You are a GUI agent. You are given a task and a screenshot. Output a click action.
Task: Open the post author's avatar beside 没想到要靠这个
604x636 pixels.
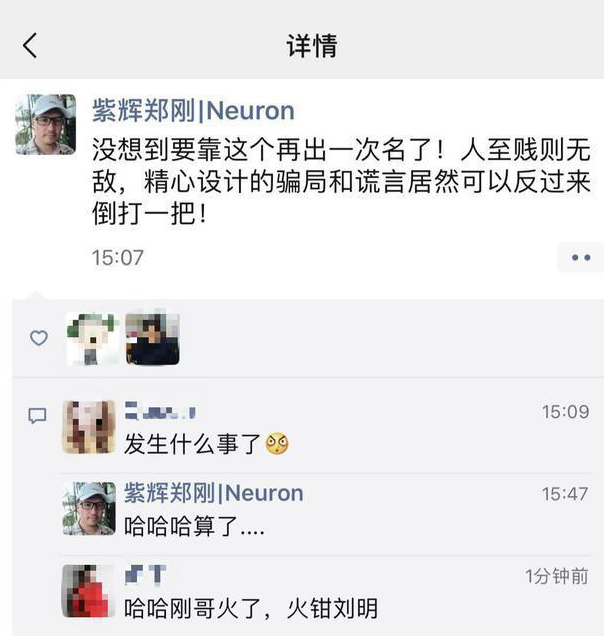45,124
